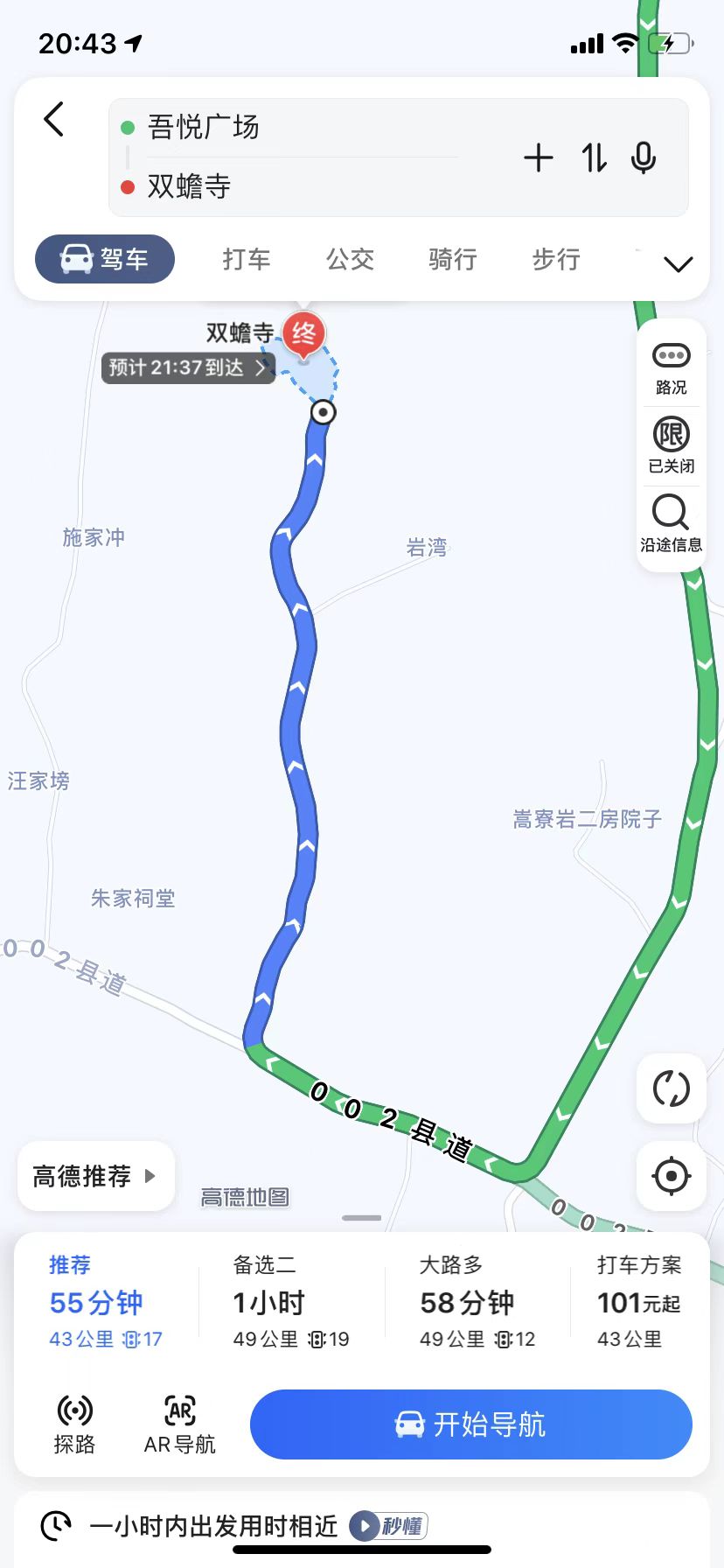The height and width of the screenshot is (1568, 724).
Task: Open the 限 restriction setting
Action: (x=671, y=445)
